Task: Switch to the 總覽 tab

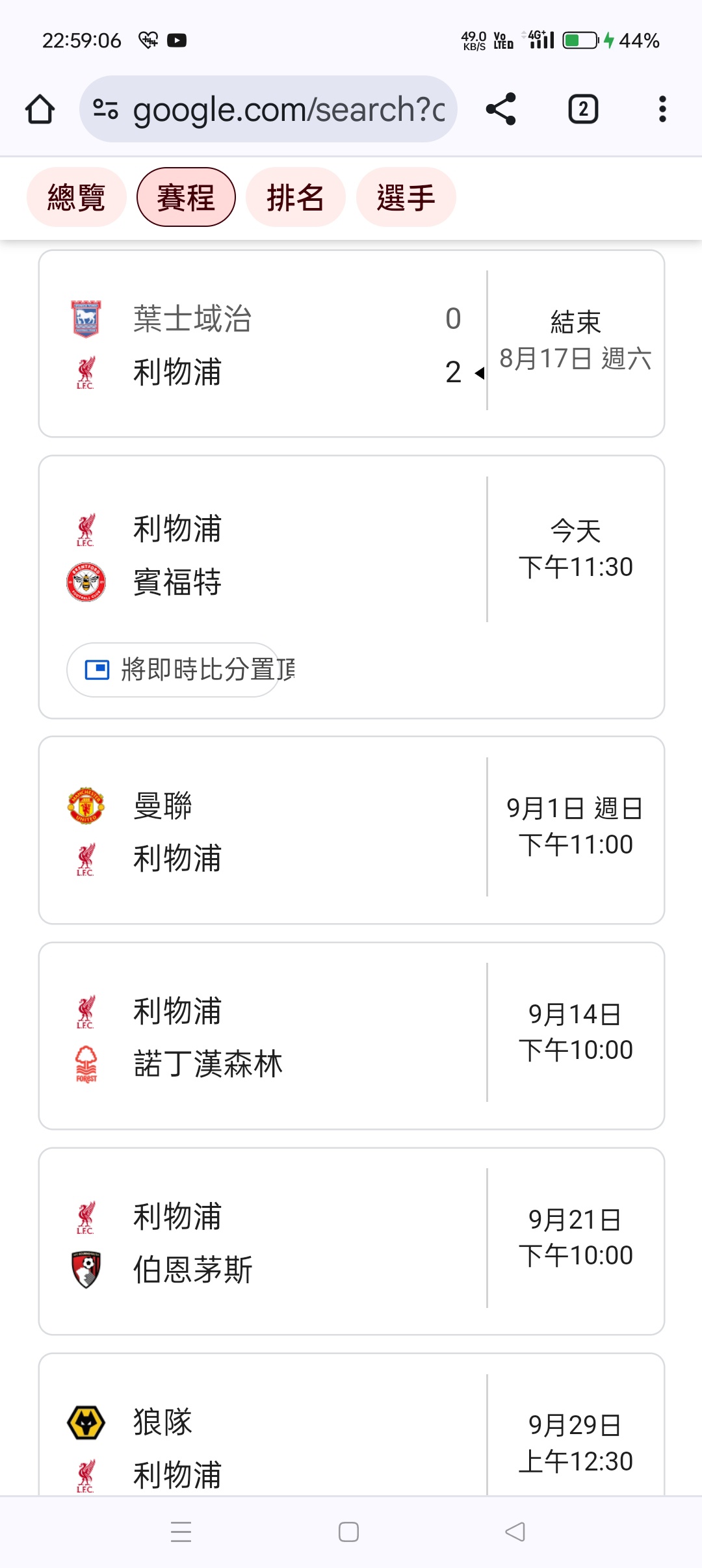Action: [76, 198]
